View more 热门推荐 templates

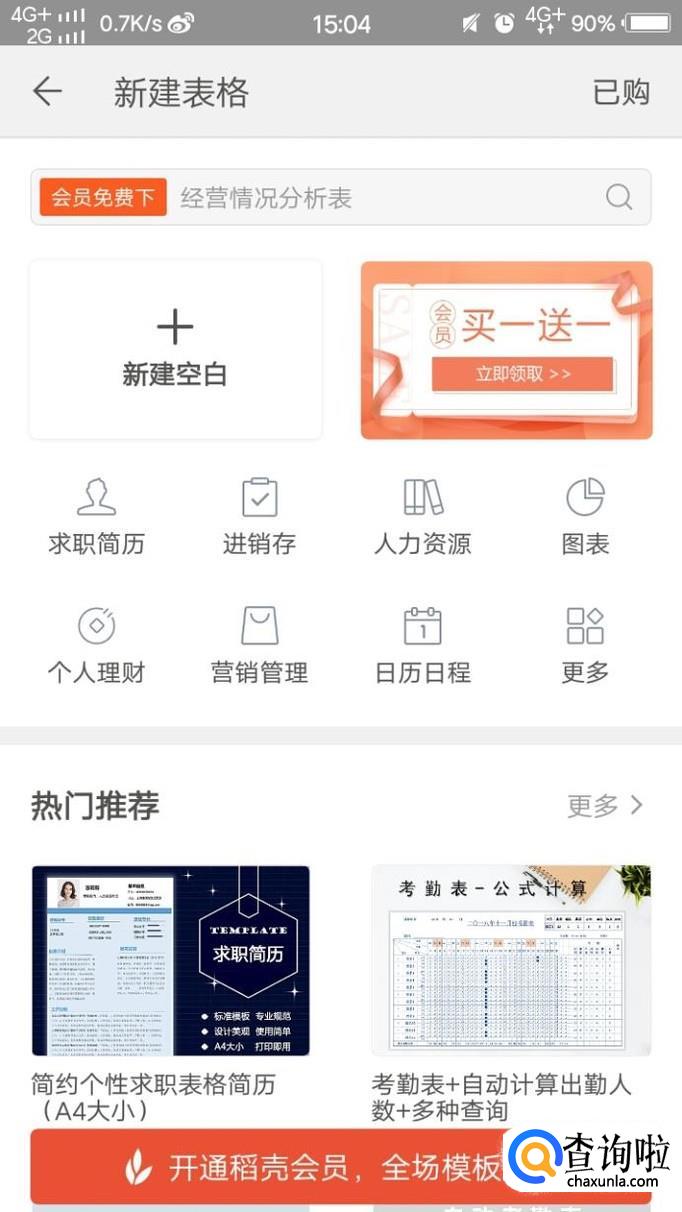tap(605, 806)
